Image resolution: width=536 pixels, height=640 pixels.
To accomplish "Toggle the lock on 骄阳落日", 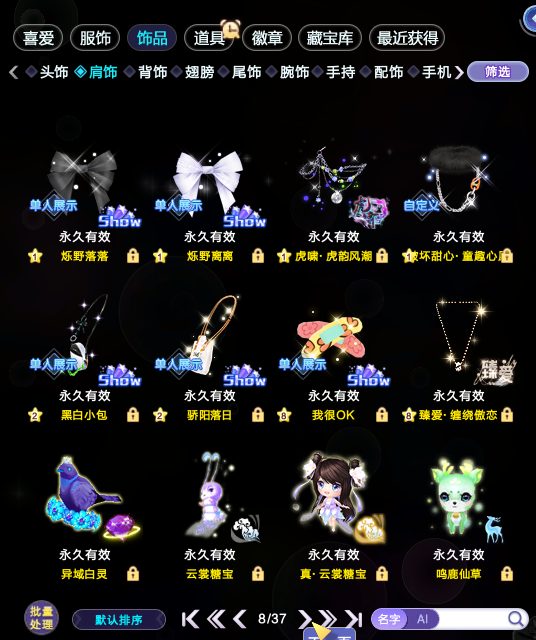I will pos(258,415).
